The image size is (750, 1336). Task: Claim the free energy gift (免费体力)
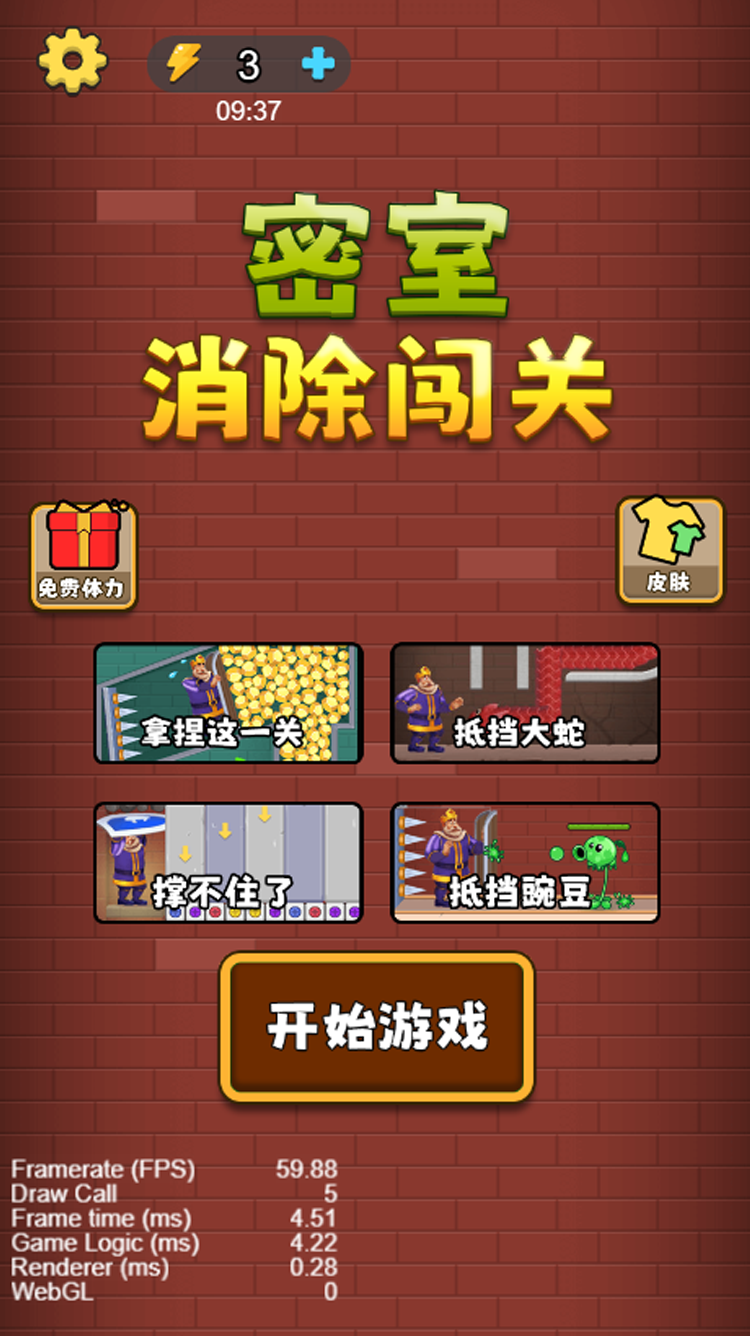coord(83,555)
